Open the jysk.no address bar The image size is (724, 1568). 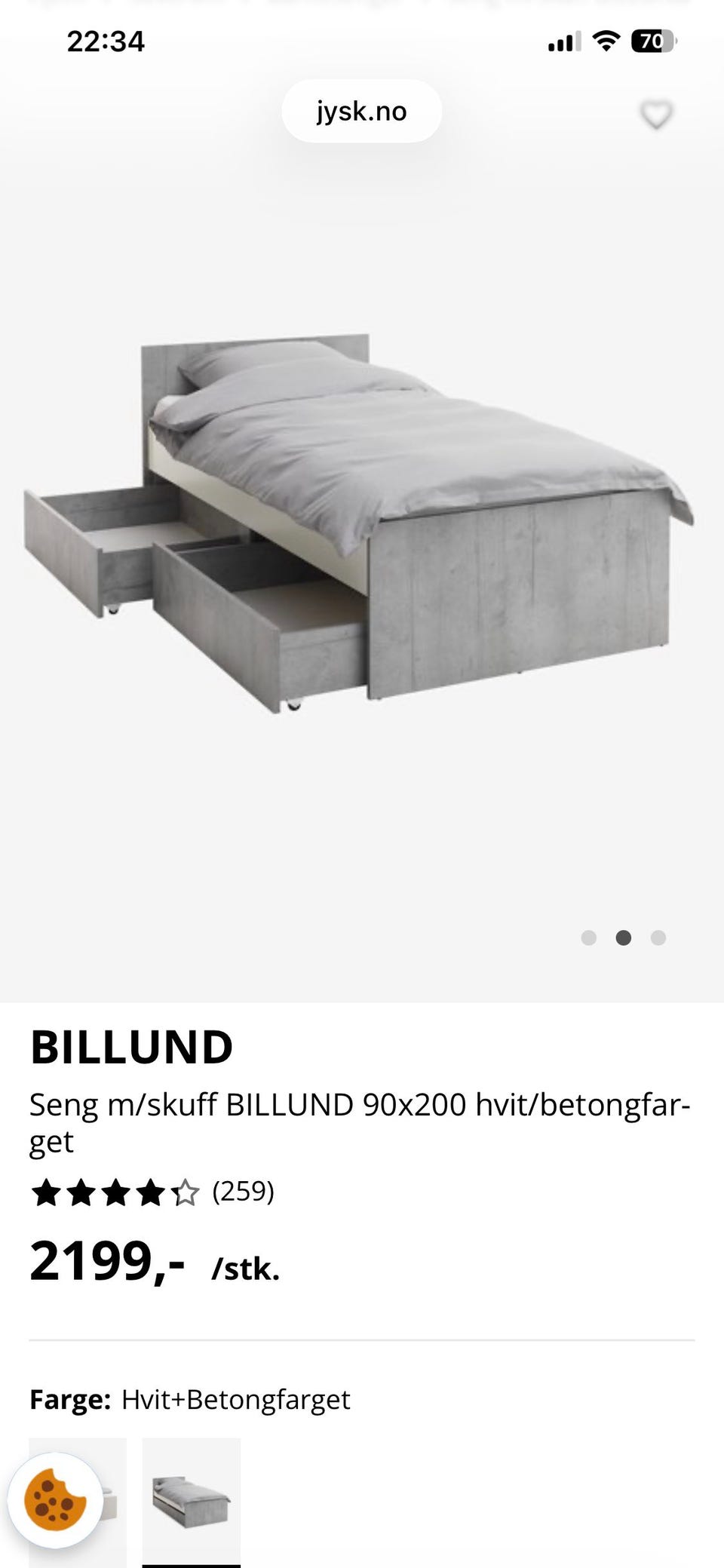point(361,111)
